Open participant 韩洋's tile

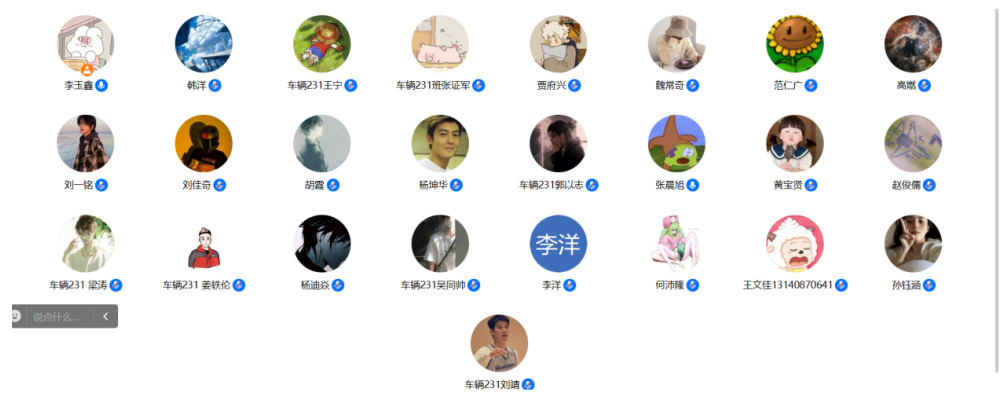coord(204,44)
